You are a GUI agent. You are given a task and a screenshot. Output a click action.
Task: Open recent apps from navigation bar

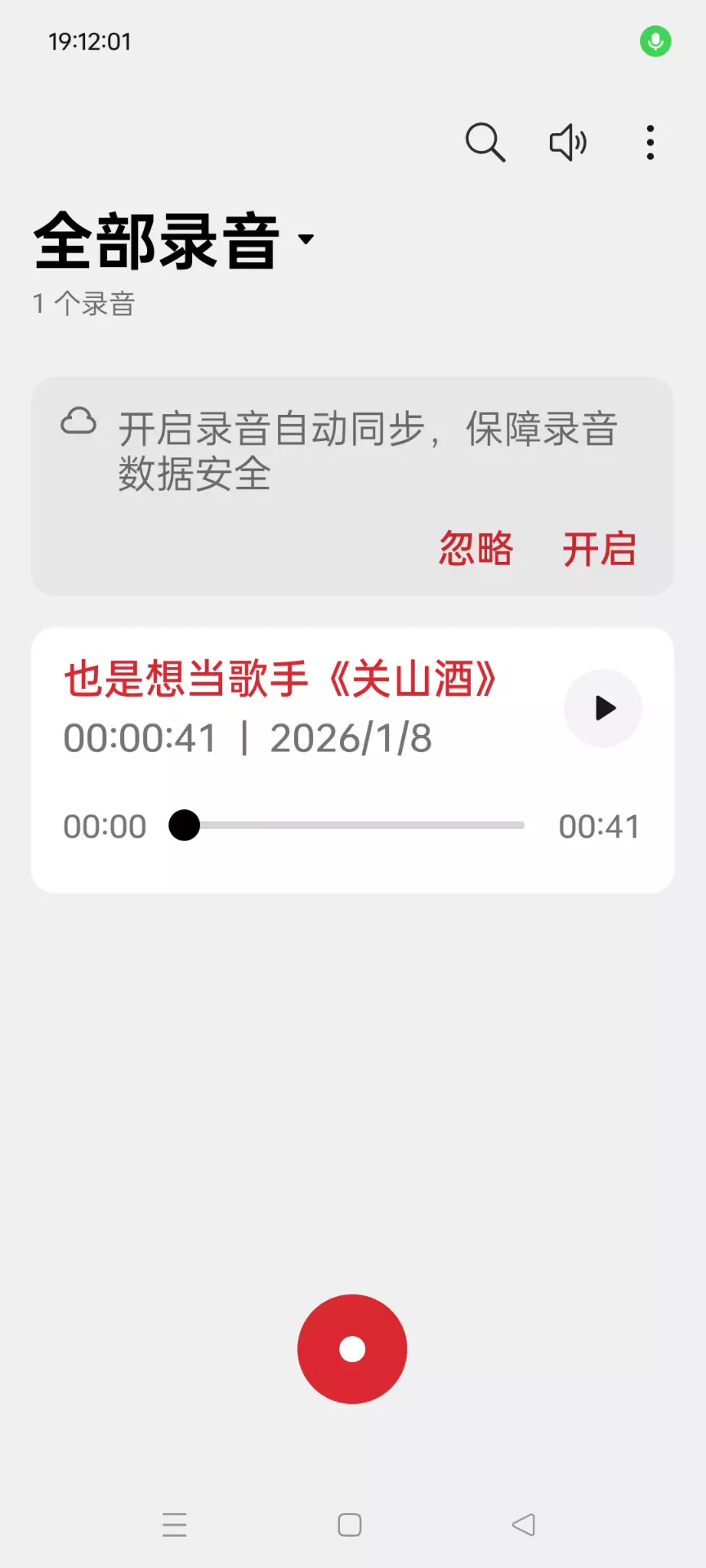coord(175,1525)
